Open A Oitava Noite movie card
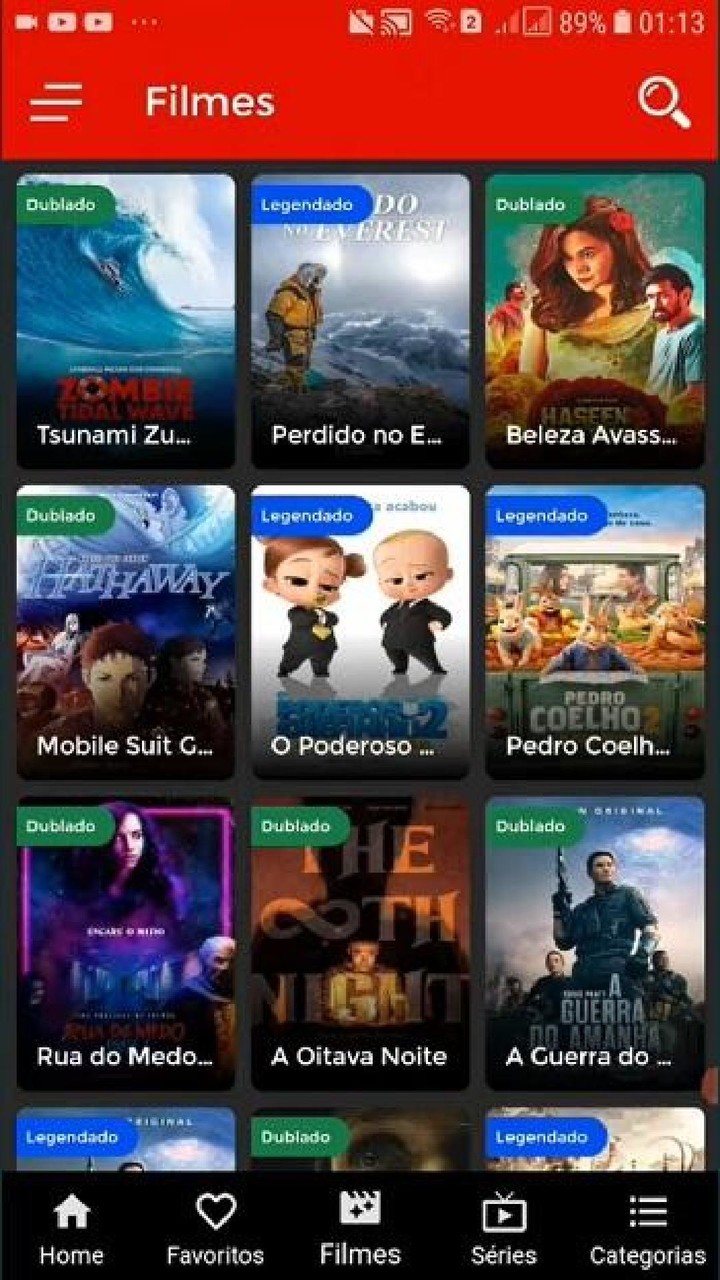This screenshot has width=720, height=1280. tap(360, 943)
